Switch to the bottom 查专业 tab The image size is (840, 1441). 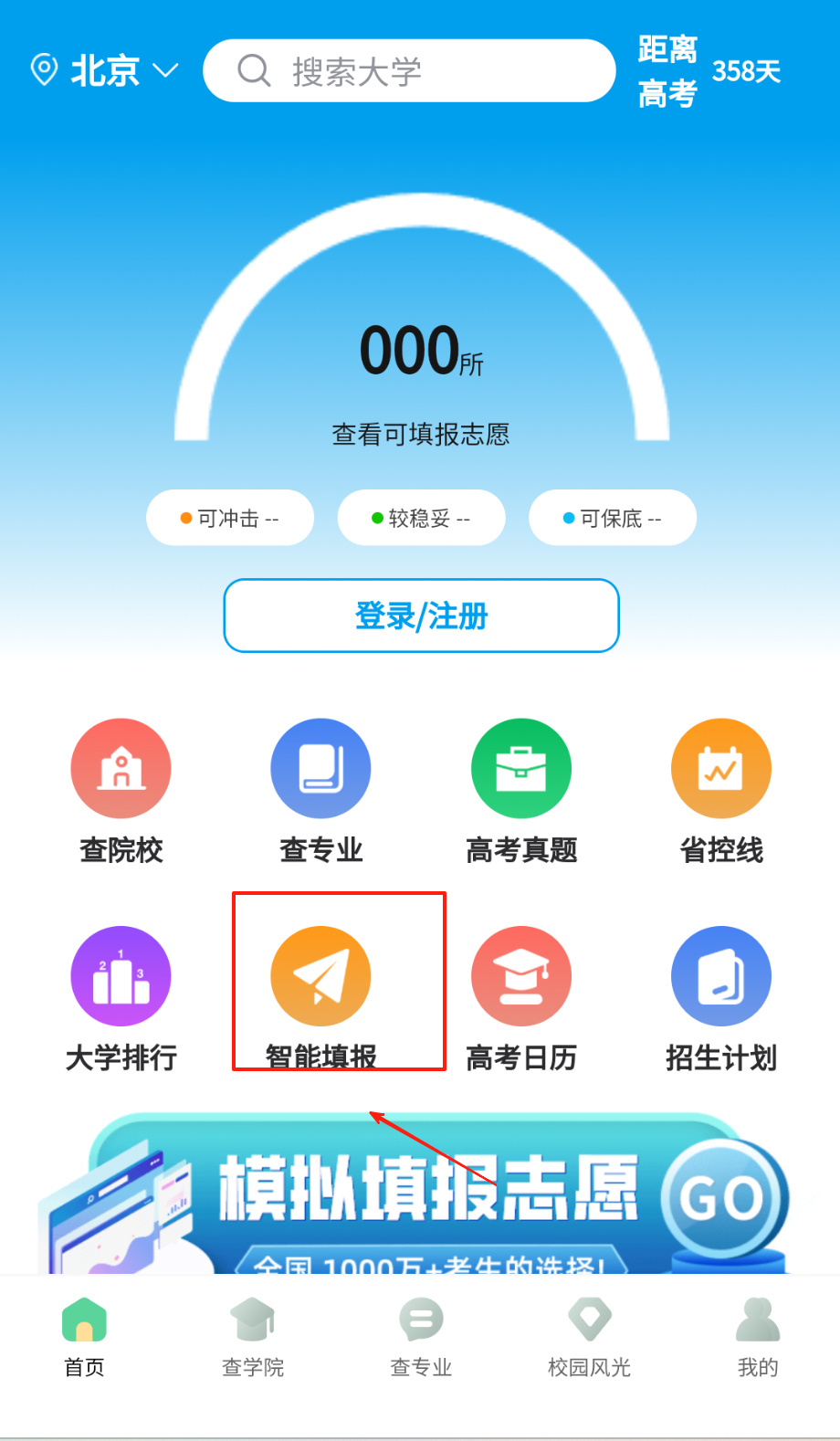coord(421,1338)
